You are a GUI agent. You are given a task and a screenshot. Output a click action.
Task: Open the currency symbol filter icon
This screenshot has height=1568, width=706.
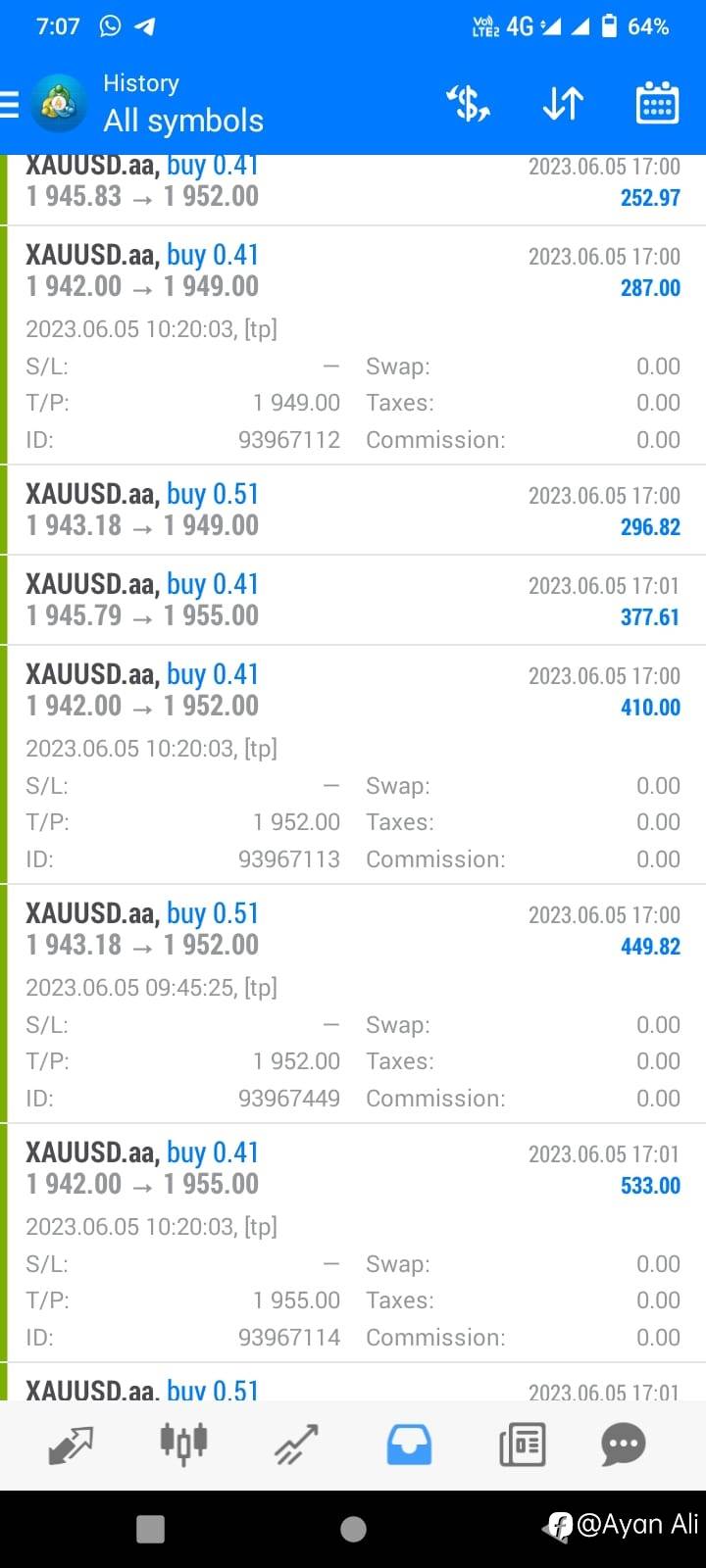point(468,103)
